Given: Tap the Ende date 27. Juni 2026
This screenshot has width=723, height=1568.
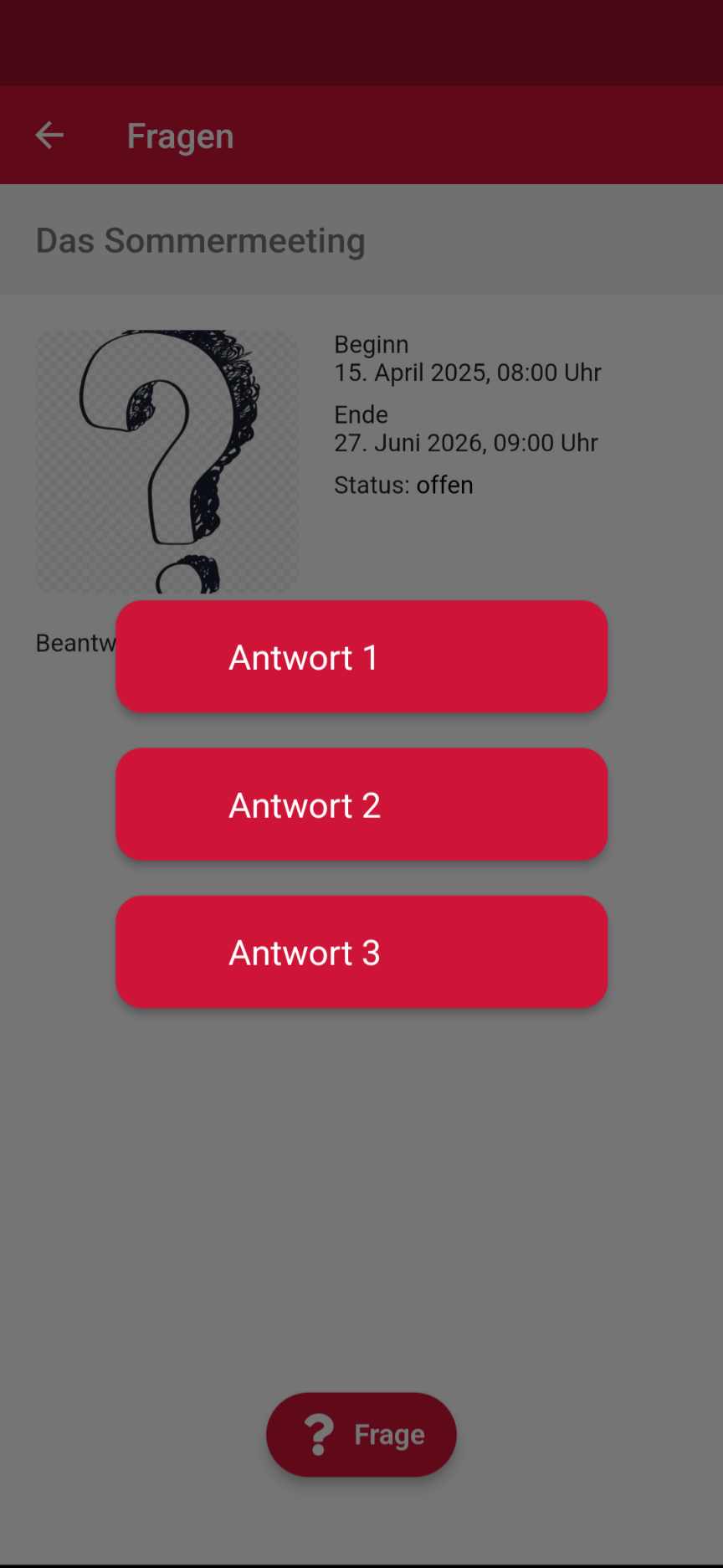Looking at the screenshot, I should pos(465,443).
